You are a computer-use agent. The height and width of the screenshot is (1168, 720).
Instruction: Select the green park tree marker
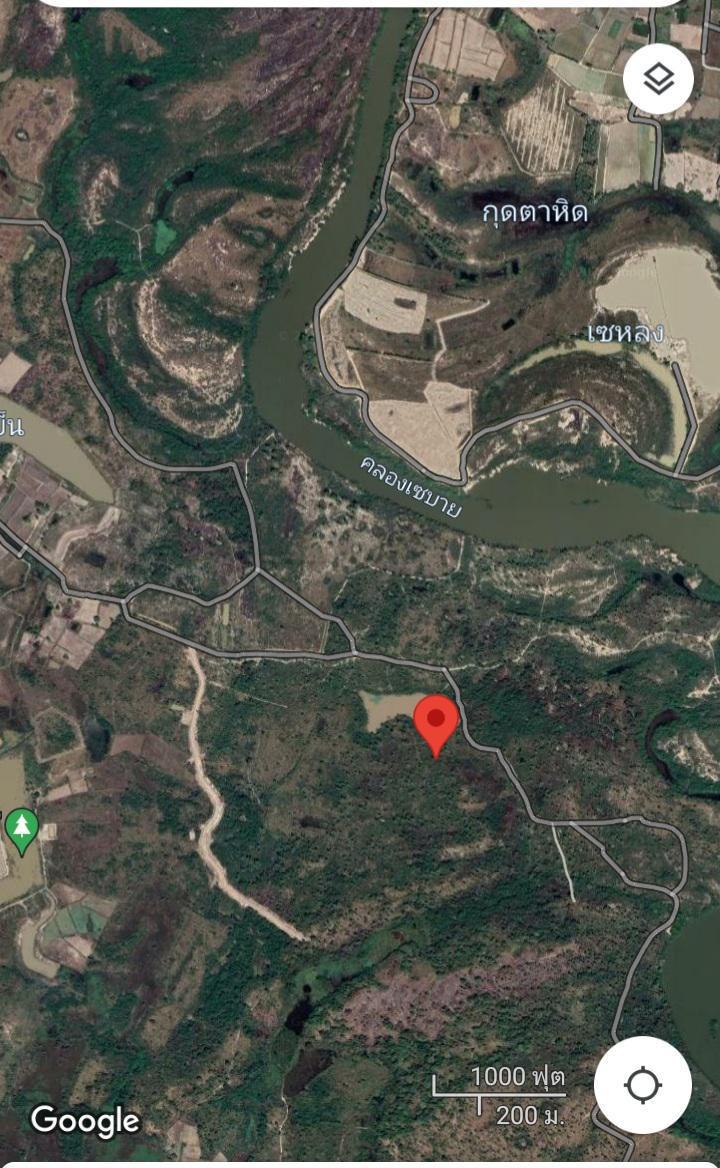click(x=22, y=831)
